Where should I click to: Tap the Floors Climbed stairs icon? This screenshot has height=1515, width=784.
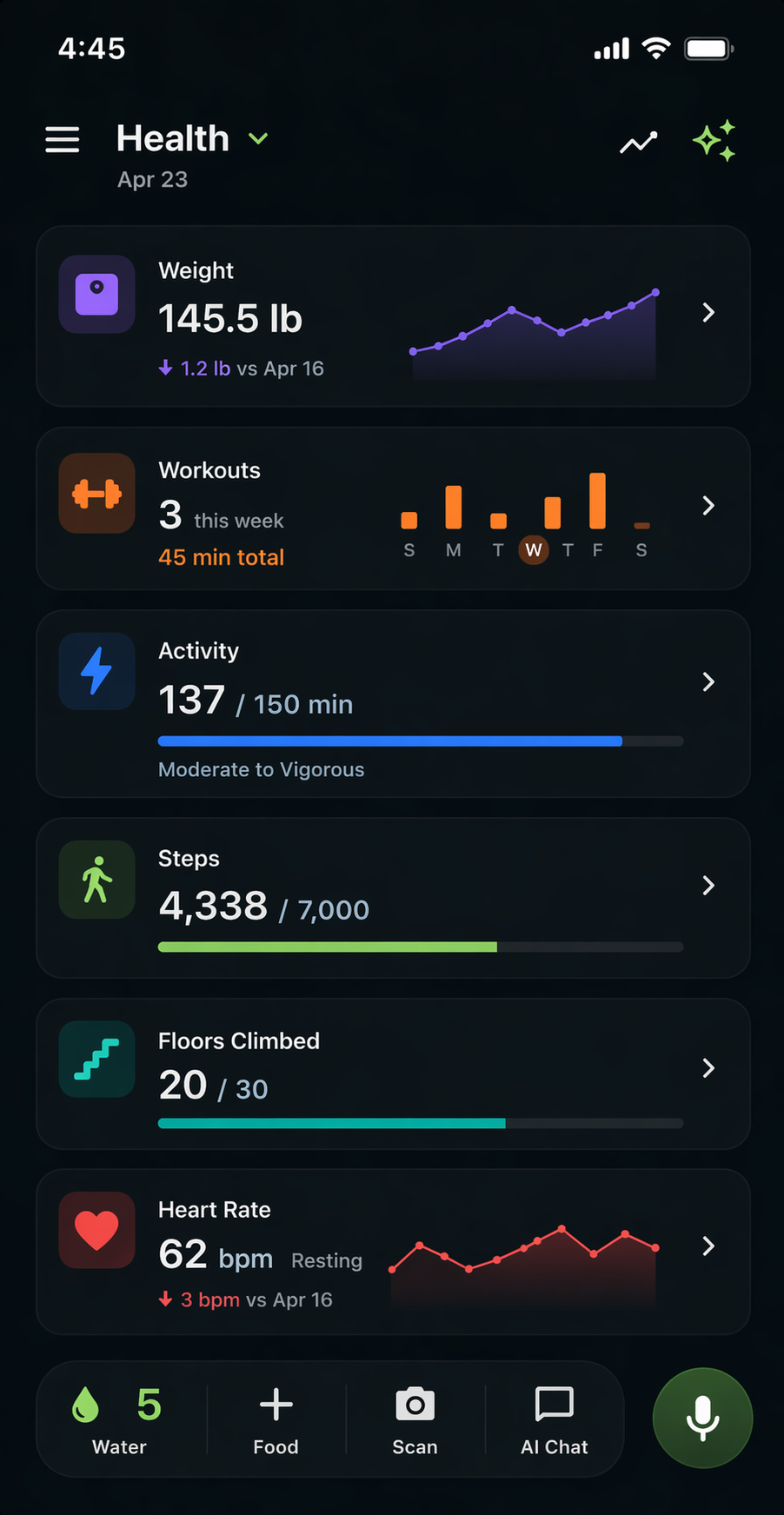(96, 1059)
